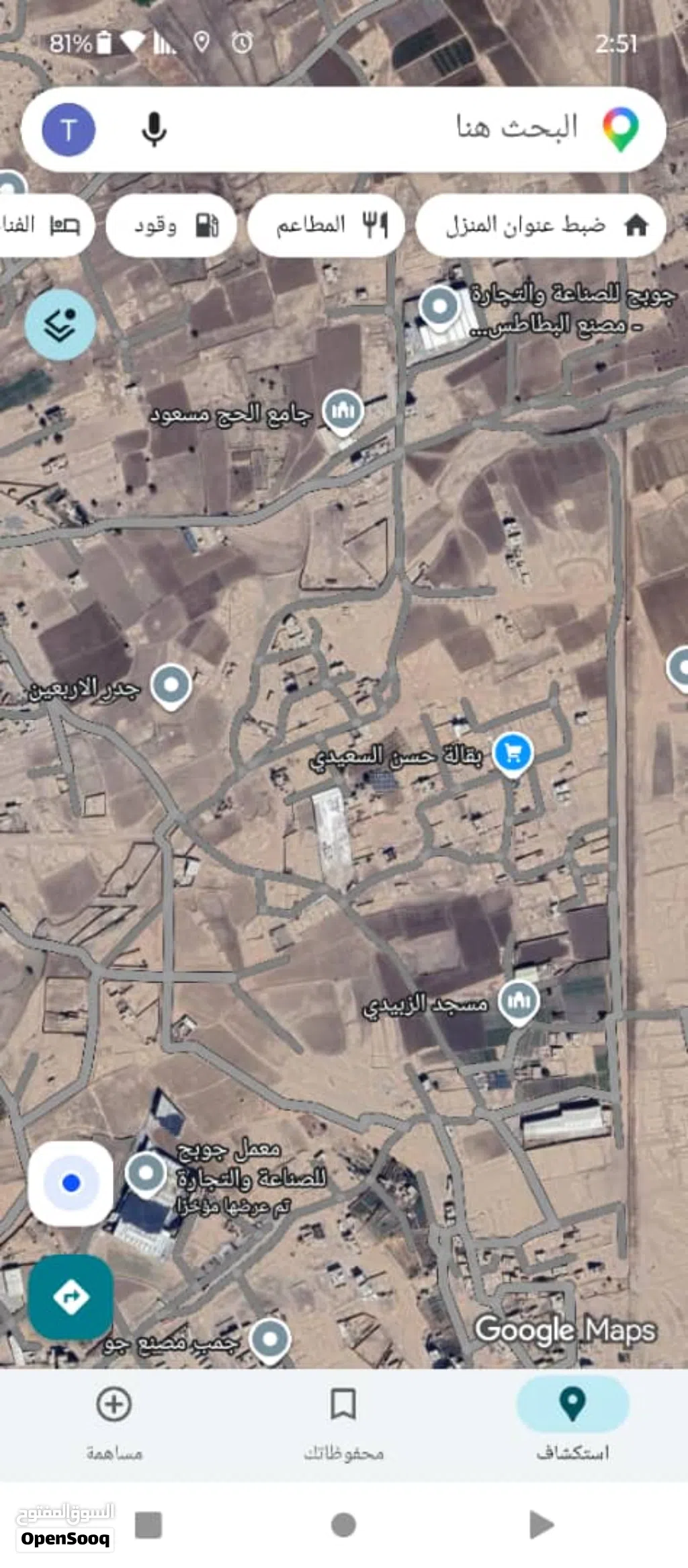Start a voice search with the microphone
The height and width of the screenshot is (1568, 688).
(154, 129)
